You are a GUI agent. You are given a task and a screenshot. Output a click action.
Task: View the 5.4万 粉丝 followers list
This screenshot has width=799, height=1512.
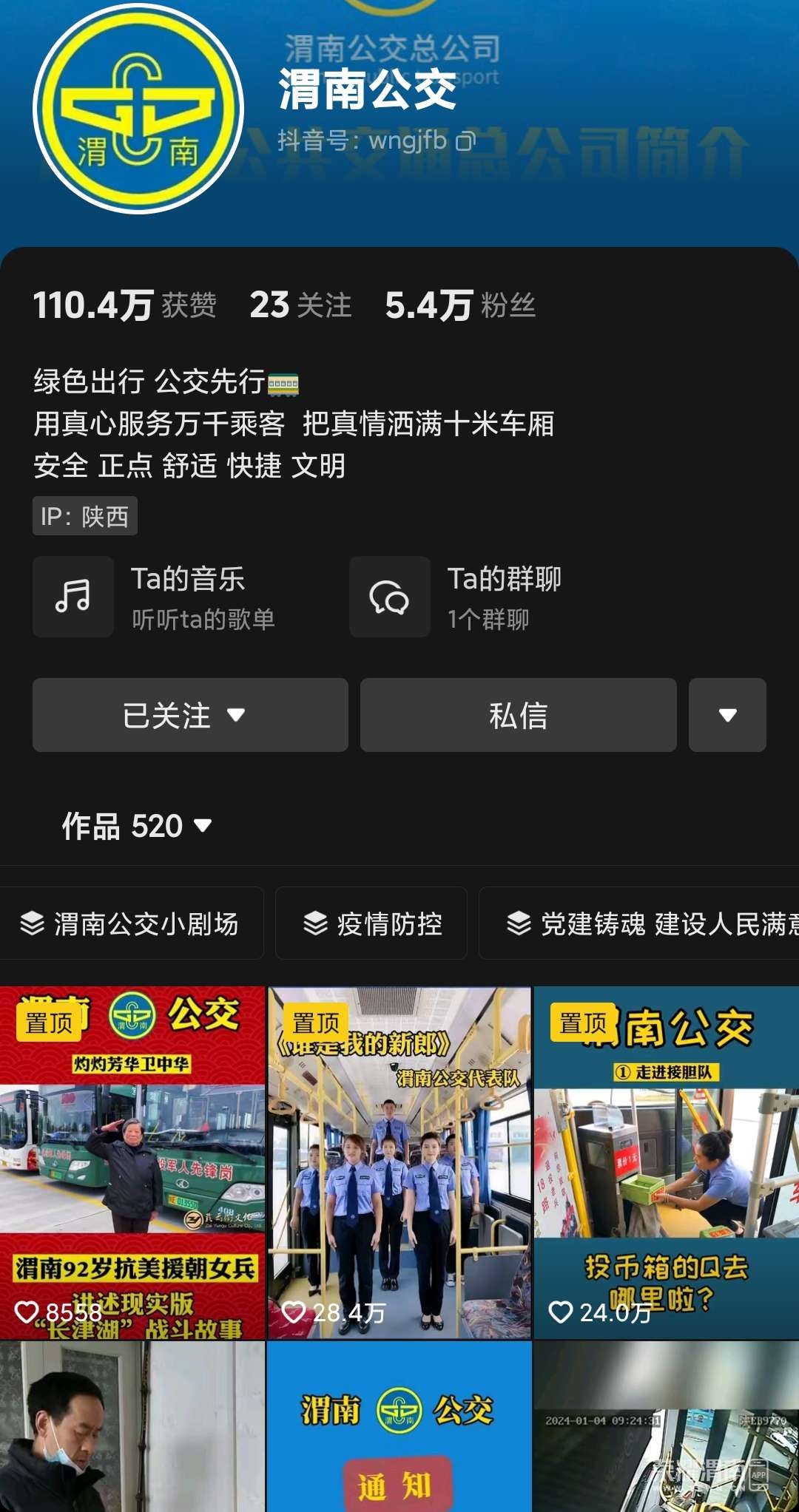[x=459, y=305]
